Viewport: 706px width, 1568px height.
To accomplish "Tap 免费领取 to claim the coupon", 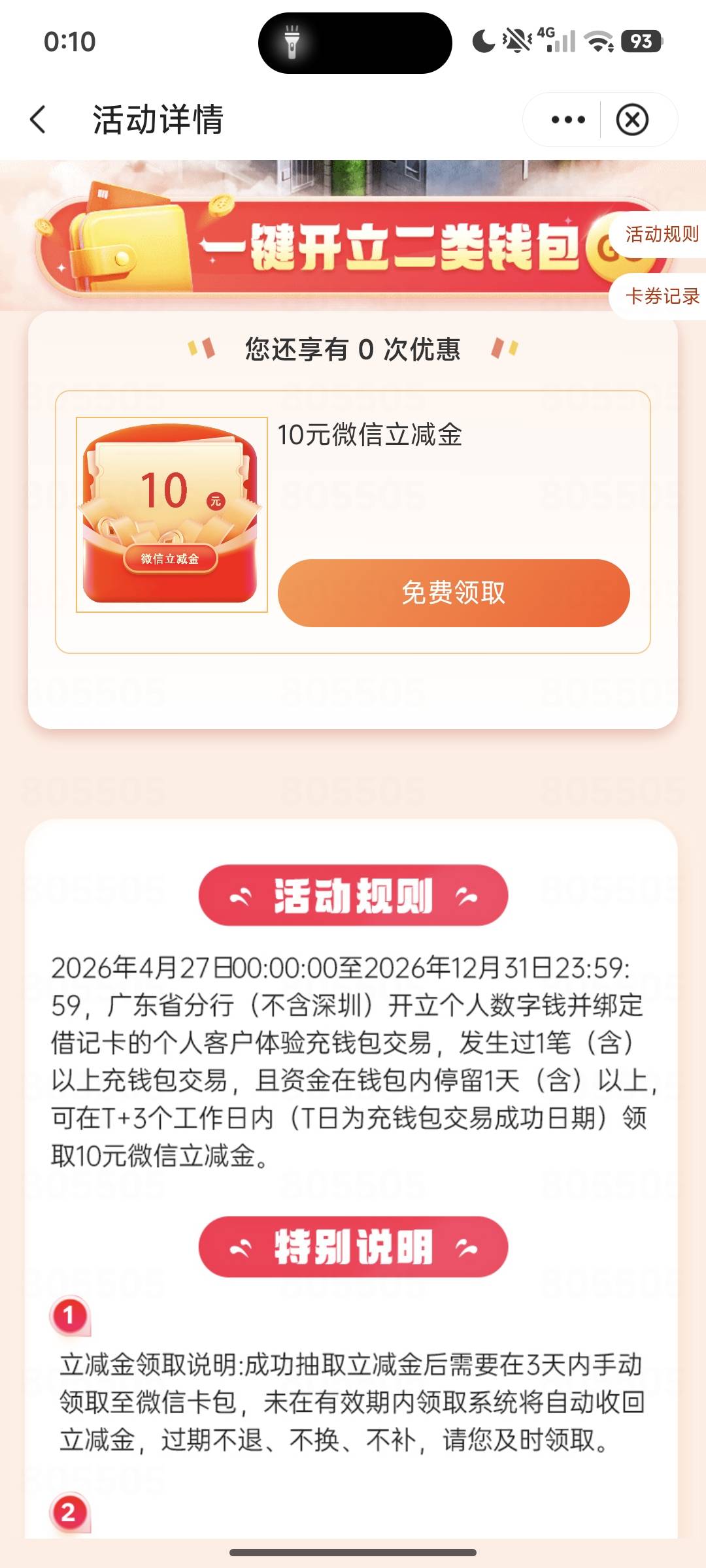I will point(454,593).
